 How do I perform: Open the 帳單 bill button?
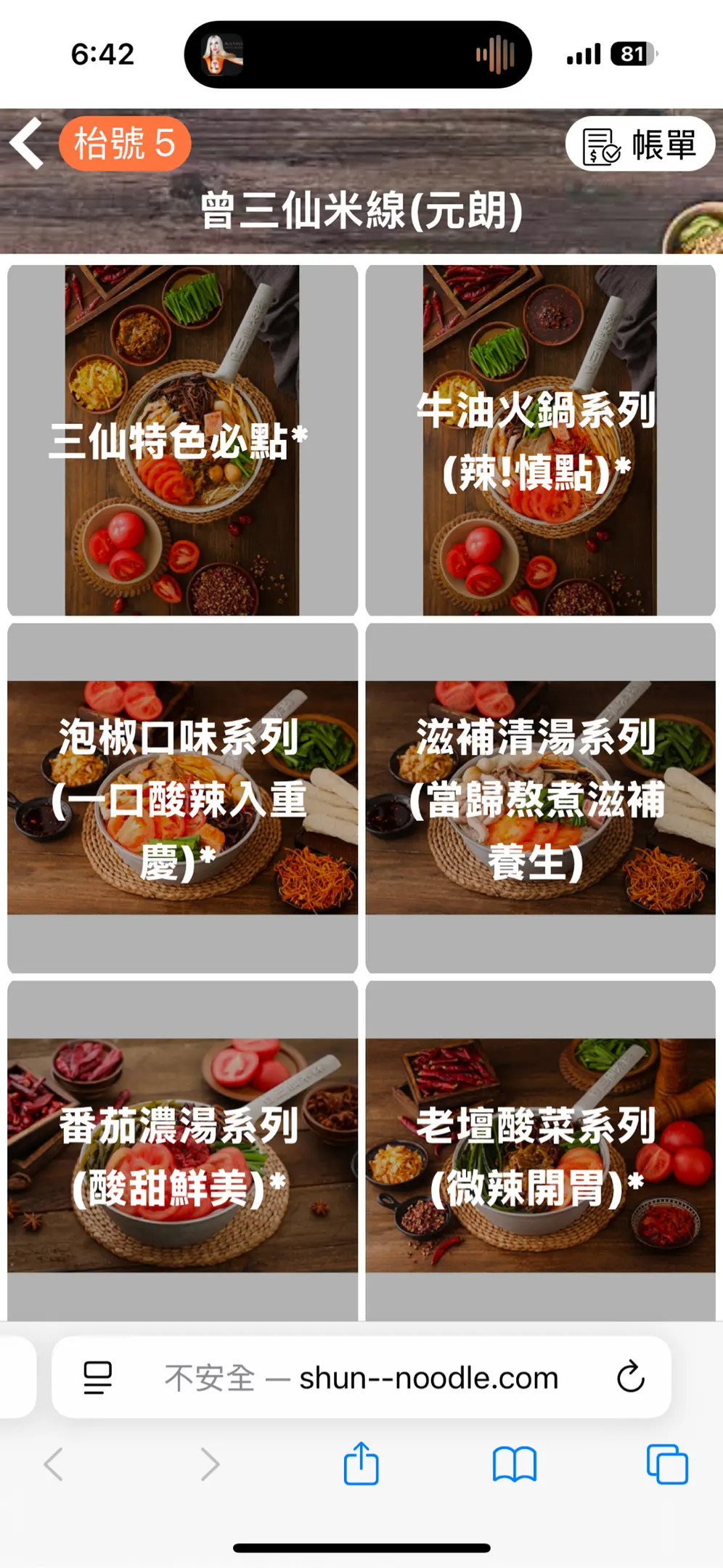(640, 144)
